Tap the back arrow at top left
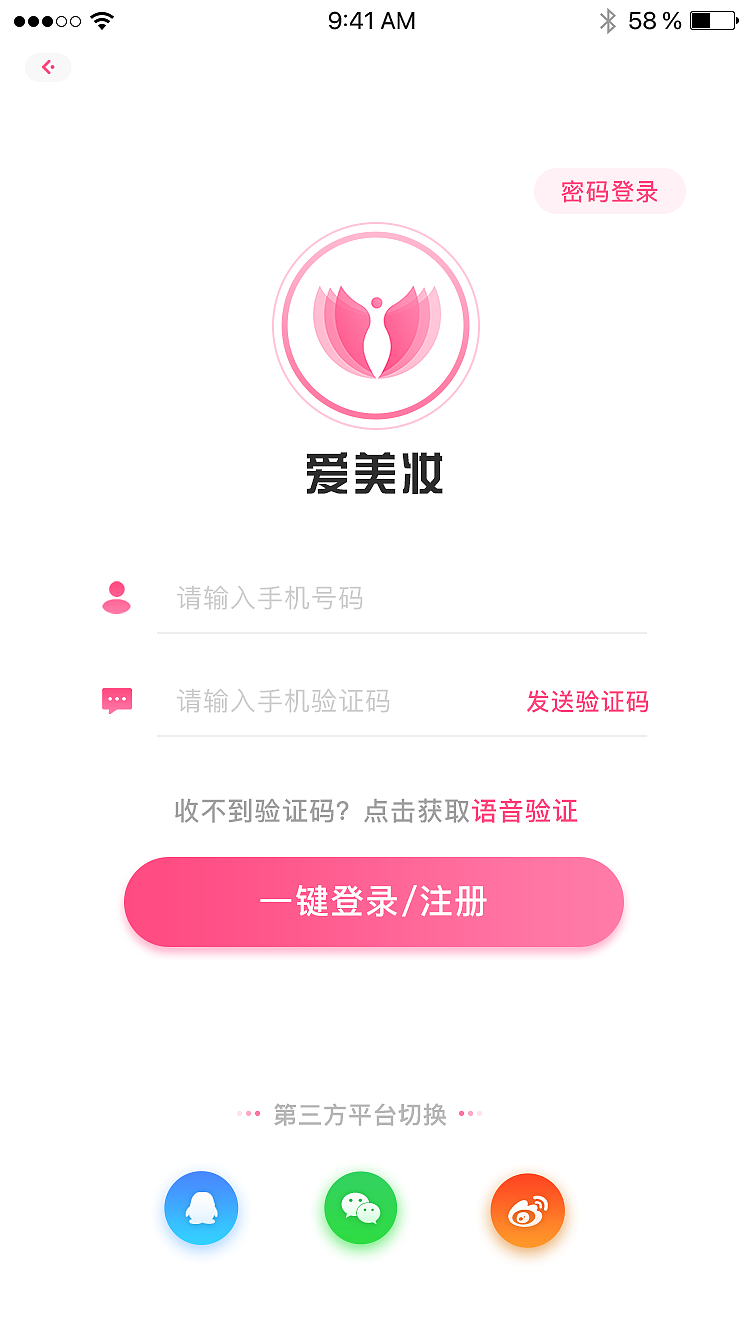The image size is (750, 1334). [47, 67]
